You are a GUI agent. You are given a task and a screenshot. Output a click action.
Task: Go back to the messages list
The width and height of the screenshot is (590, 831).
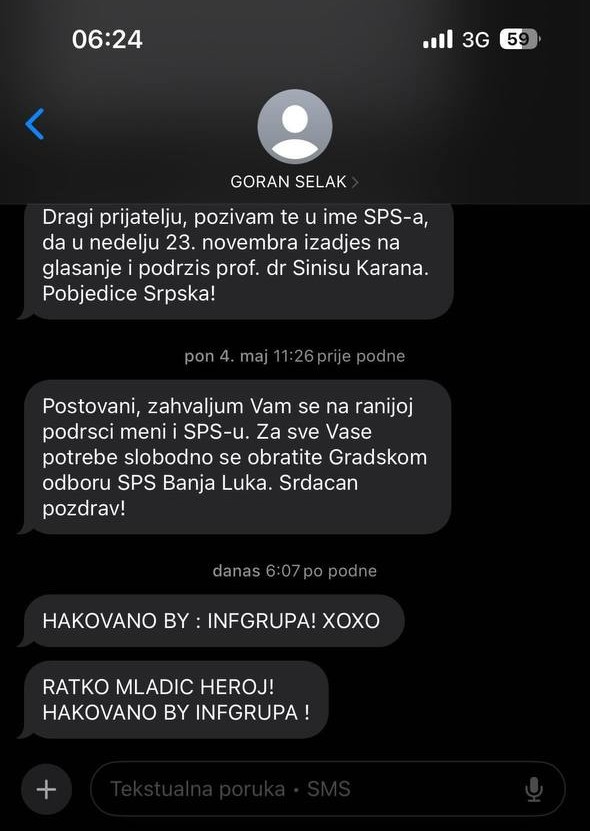coord(35,124)
